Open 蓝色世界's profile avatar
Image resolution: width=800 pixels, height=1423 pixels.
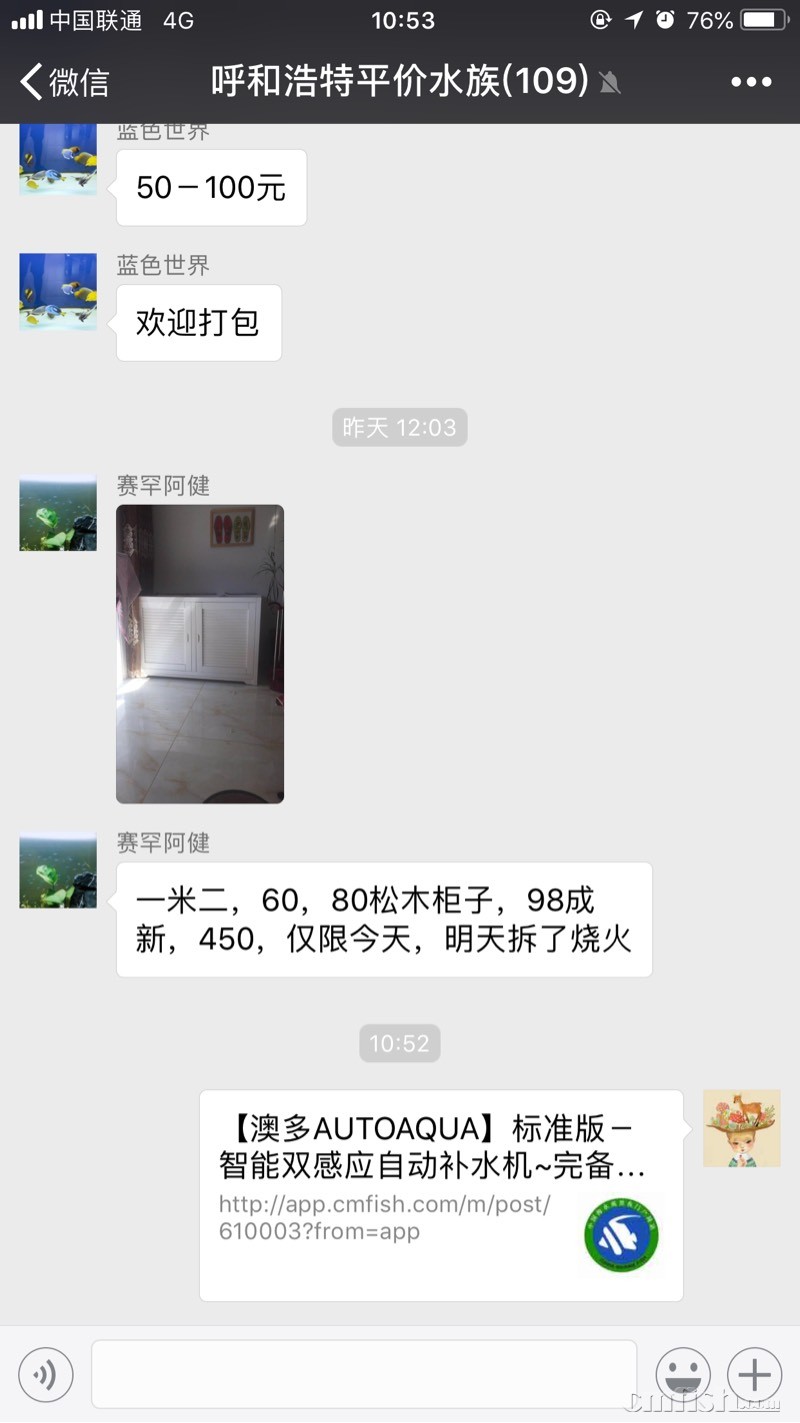[x=57, y=292]
